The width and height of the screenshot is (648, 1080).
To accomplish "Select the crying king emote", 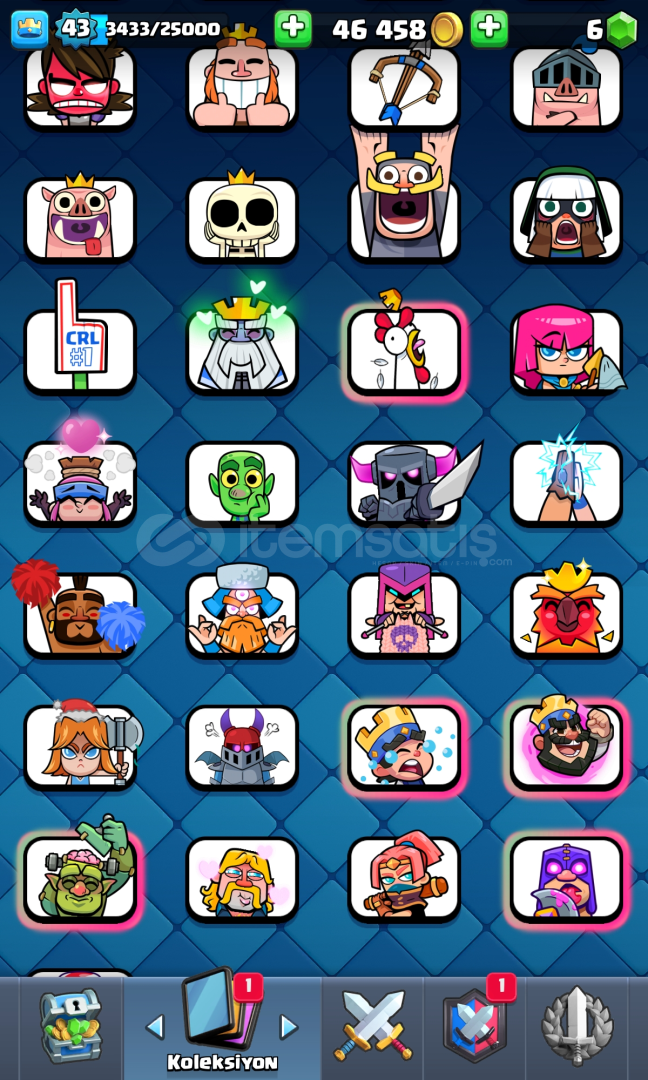I will coord(404,747).
